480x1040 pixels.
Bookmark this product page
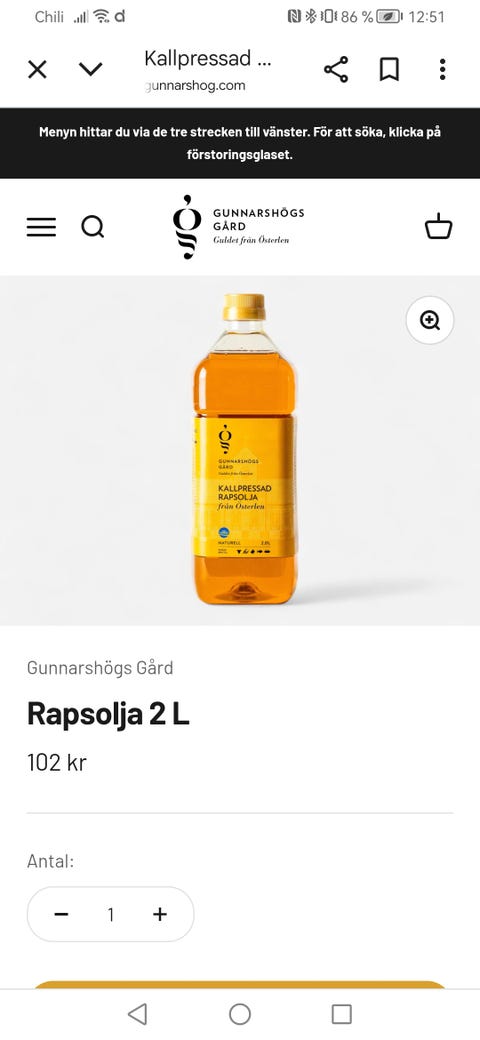(x=389, y=69)
